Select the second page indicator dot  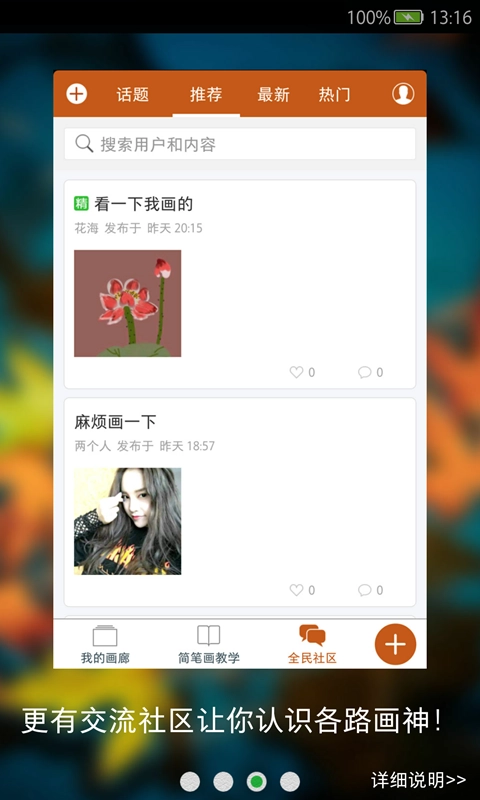pos(223,782)
